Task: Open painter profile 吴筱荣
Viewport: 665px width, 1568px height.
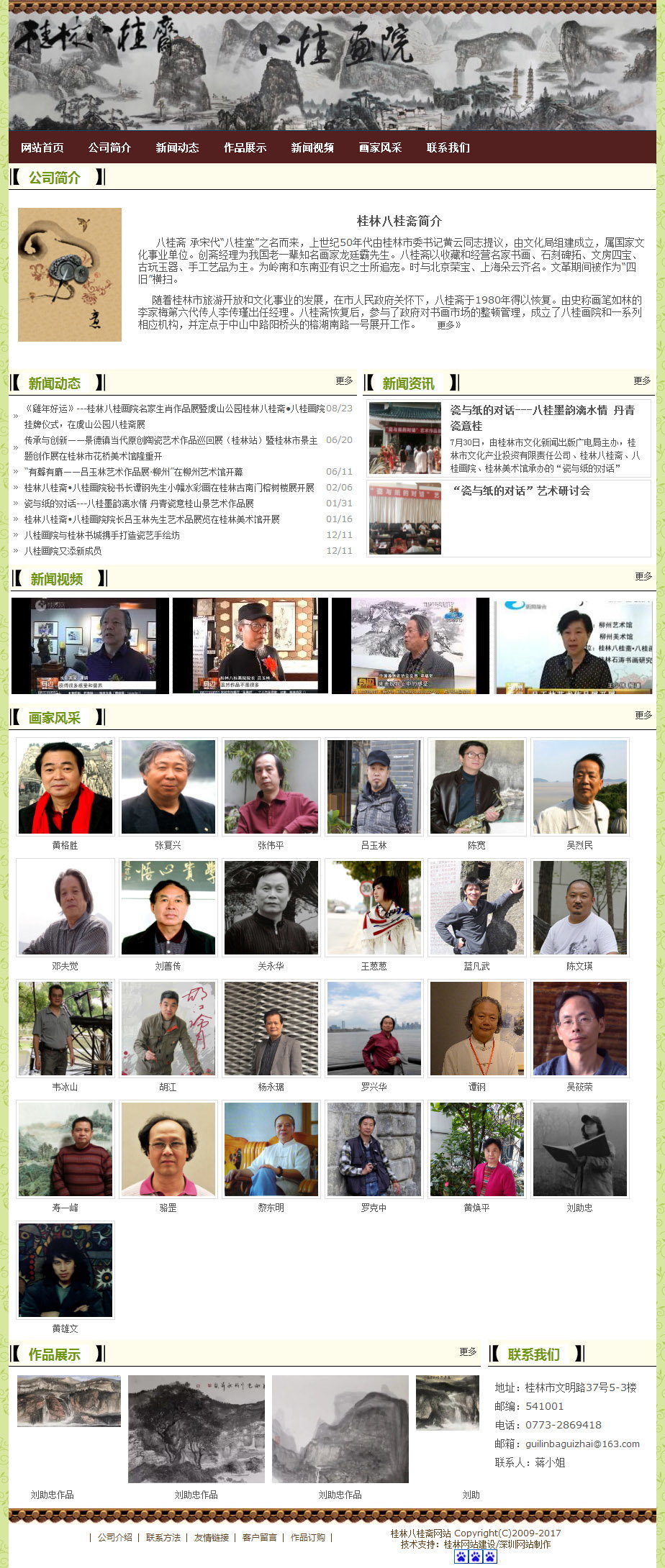Action: [x=579, y=1029]
